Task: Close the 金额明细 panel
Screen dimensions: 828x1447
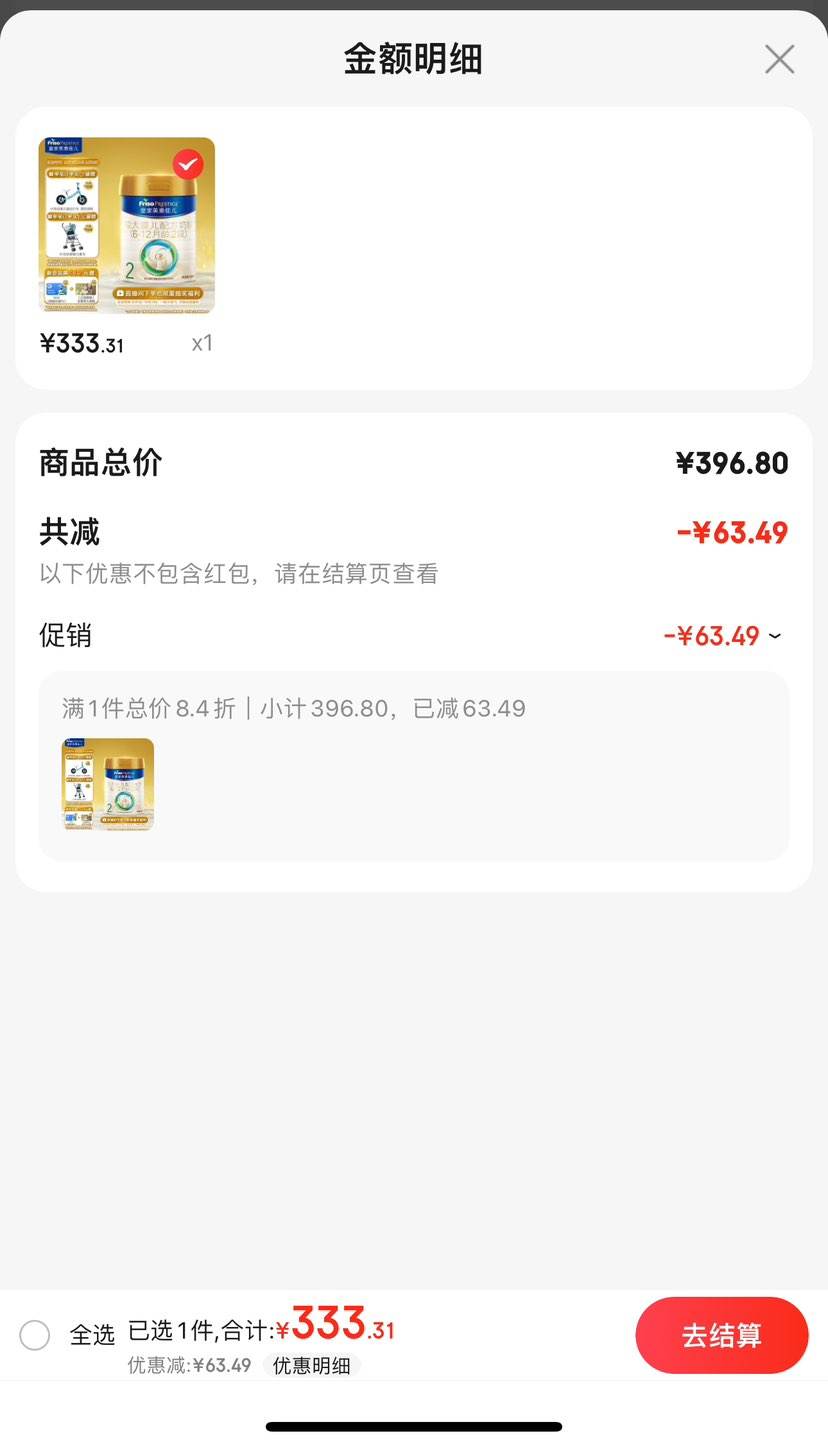Action: click(x=779, y=60)
